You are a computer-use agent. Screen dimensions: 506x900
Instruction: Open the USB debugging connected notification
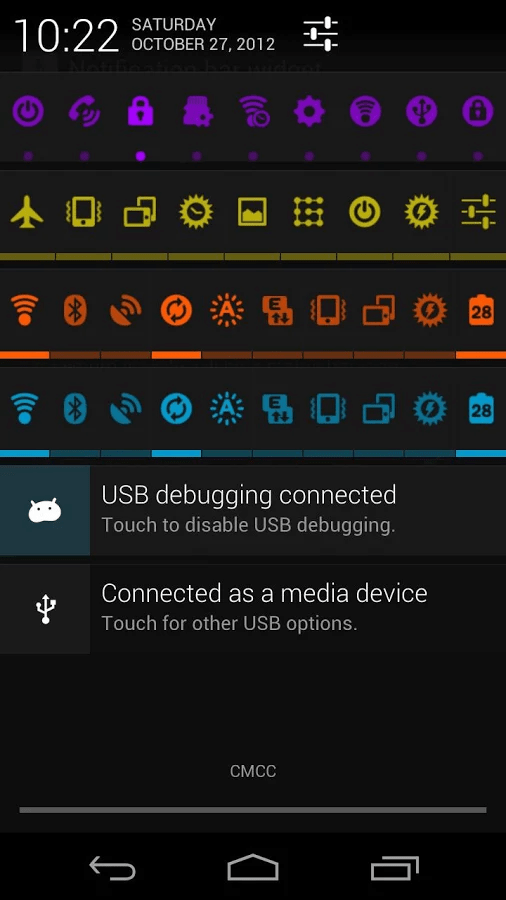click(253, 510)
